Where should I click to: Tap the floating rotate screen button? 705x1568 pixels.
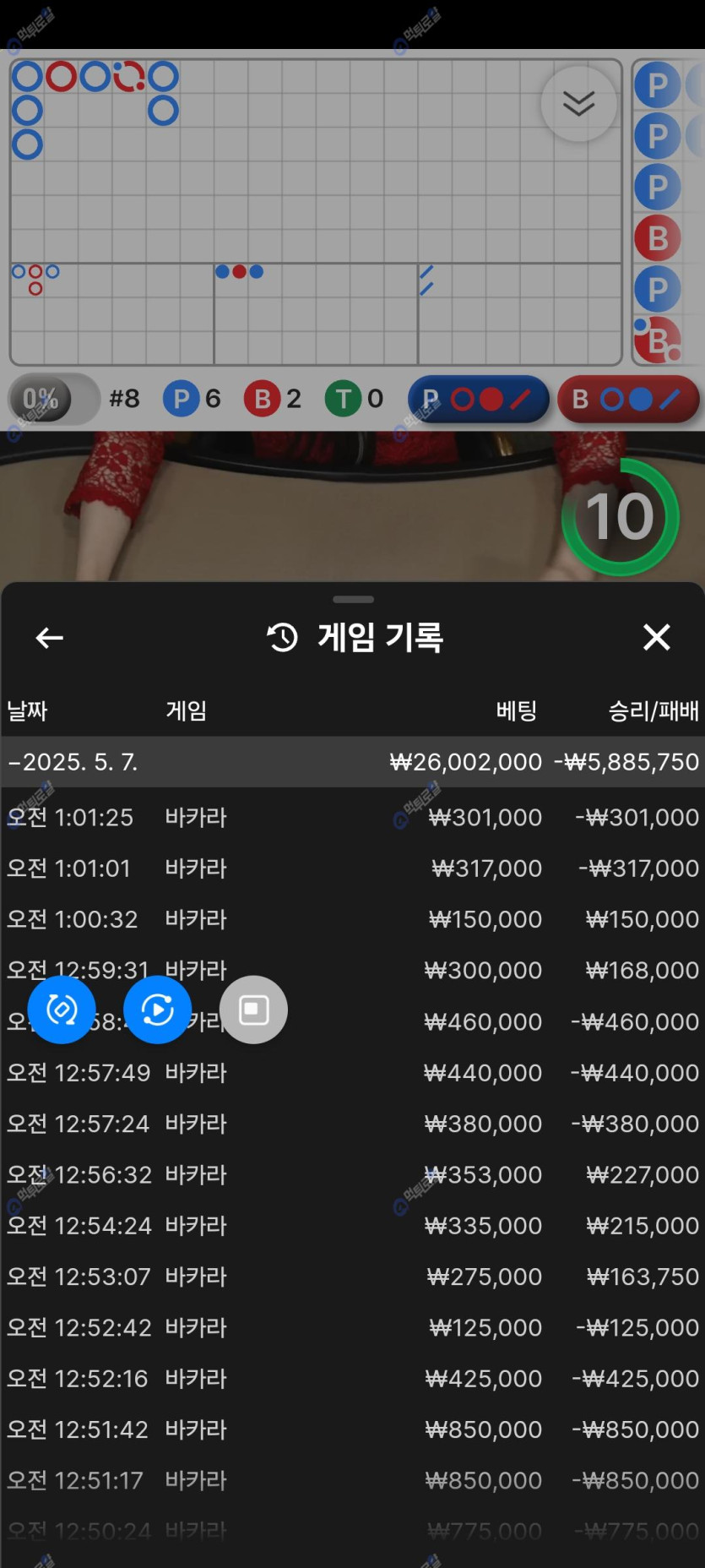62,1010
